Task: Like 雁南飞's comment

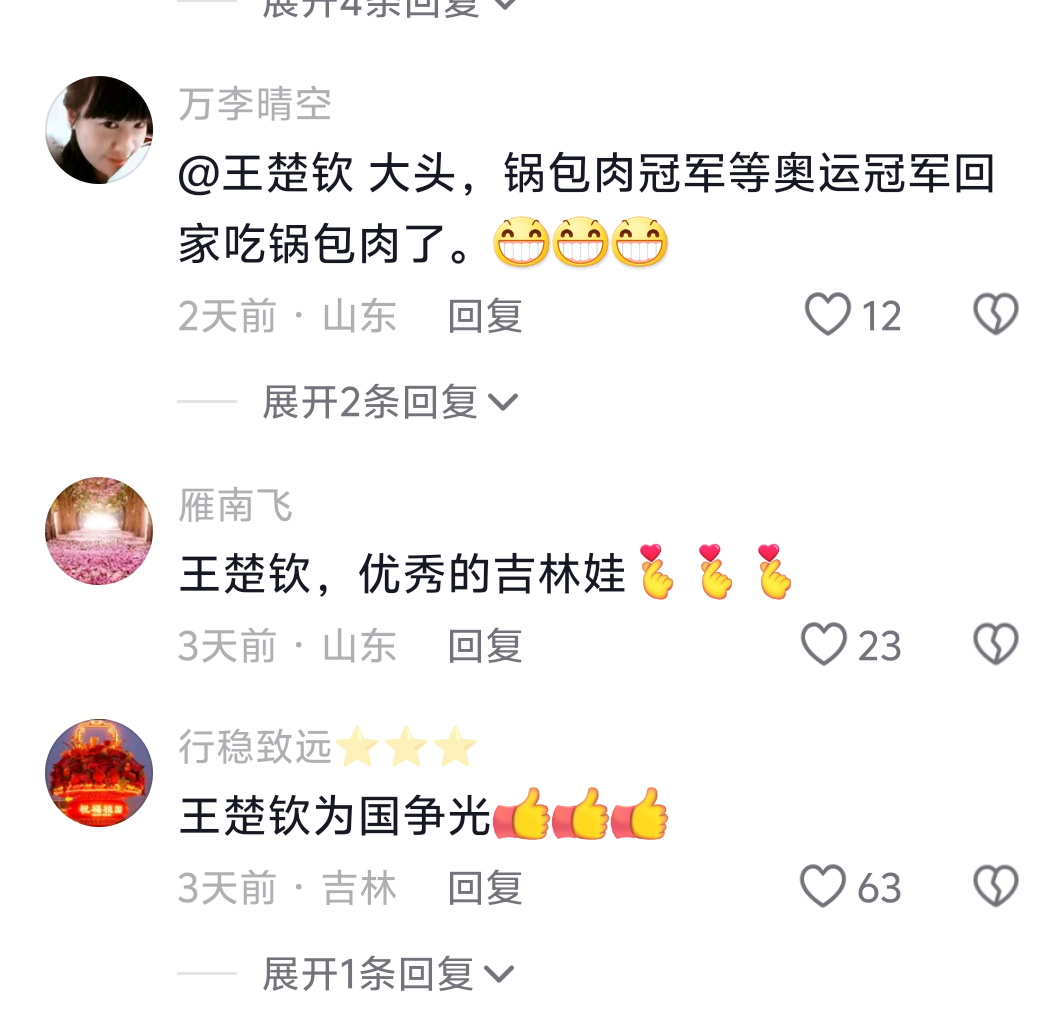Action: pos(825,645)
